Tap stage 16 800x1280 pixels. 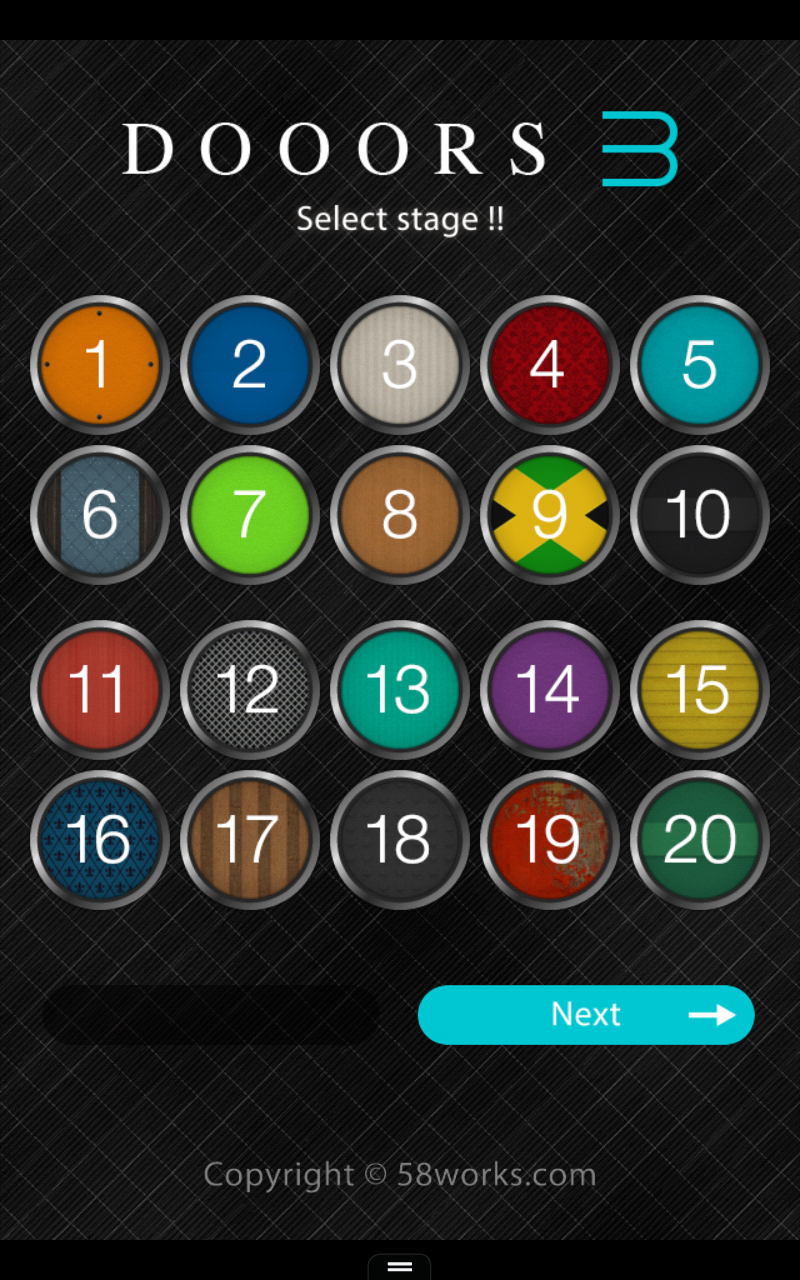point(100,840)
